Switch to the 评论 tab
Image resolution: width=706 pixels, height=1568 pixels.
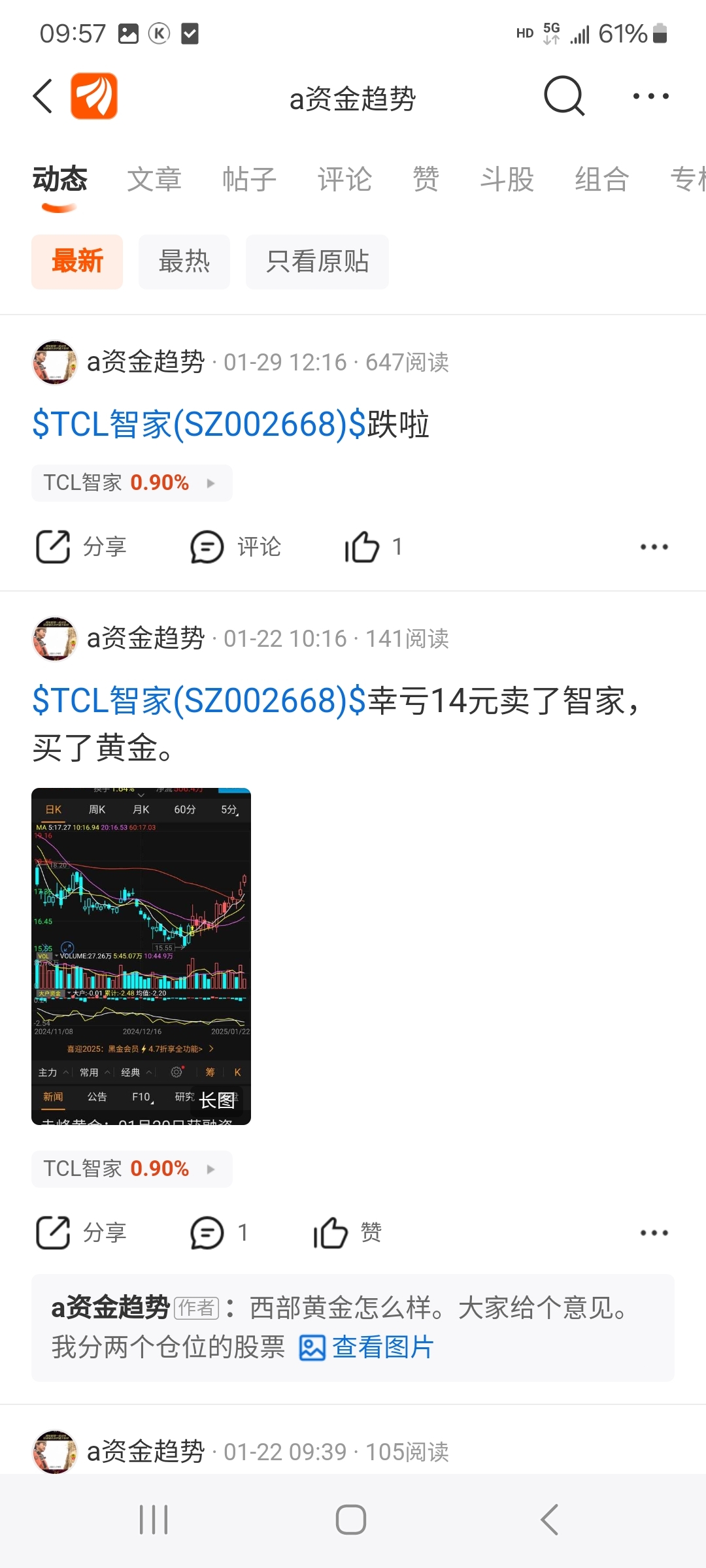(345, 180)
